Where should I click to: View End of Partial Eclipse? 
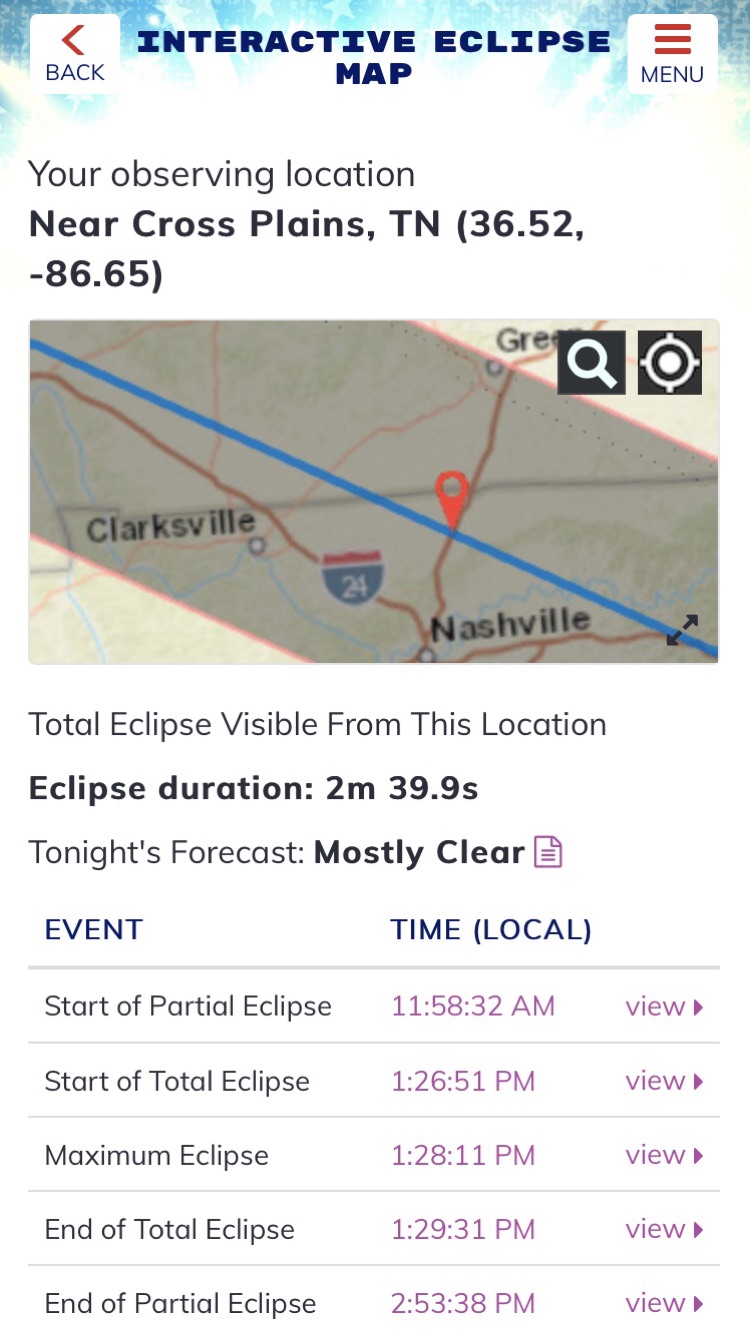tap(665, 1303)
